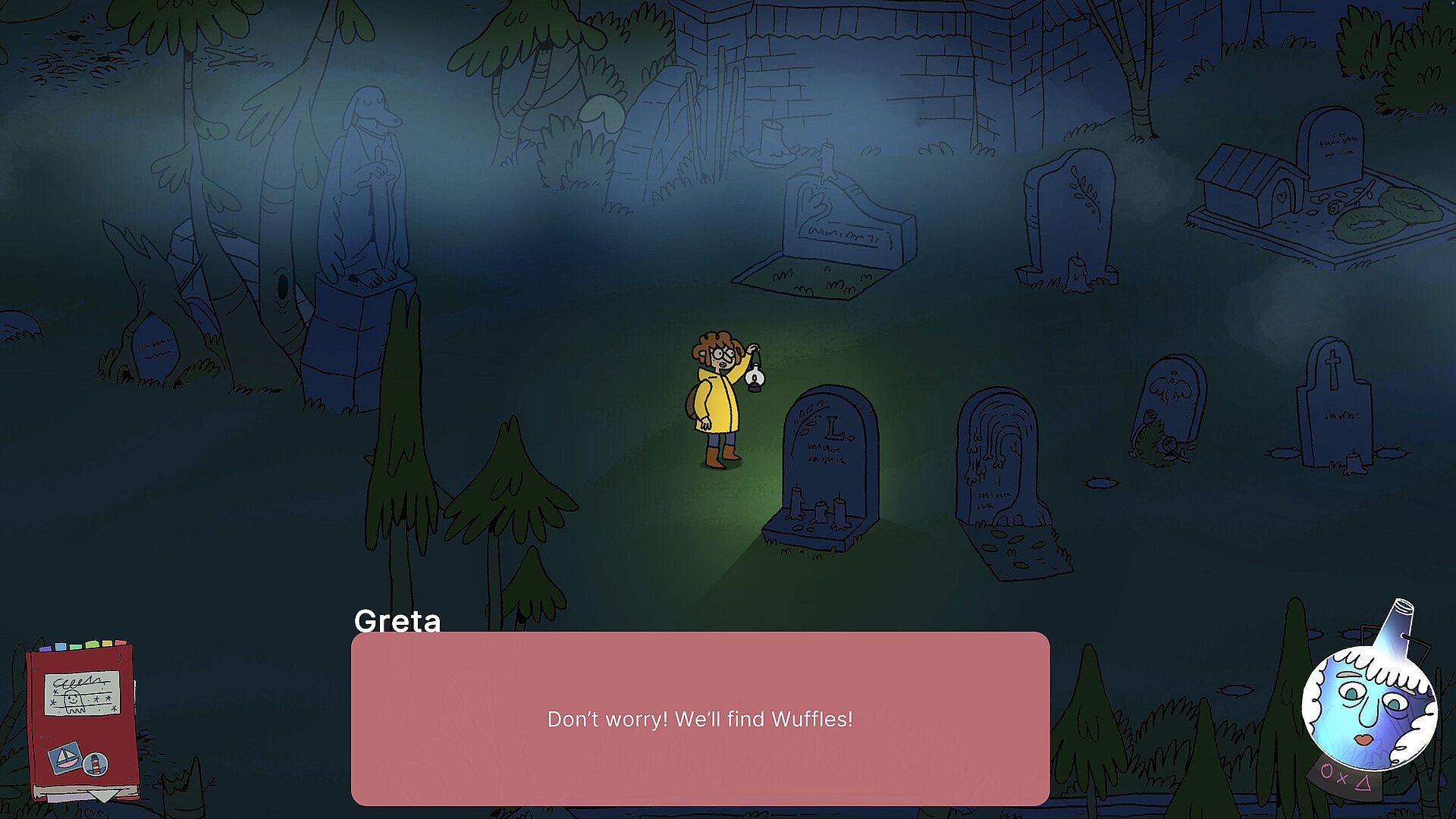1456x819 pixels.
Task: Open the red journal notebook
Action: pos(82,720)
